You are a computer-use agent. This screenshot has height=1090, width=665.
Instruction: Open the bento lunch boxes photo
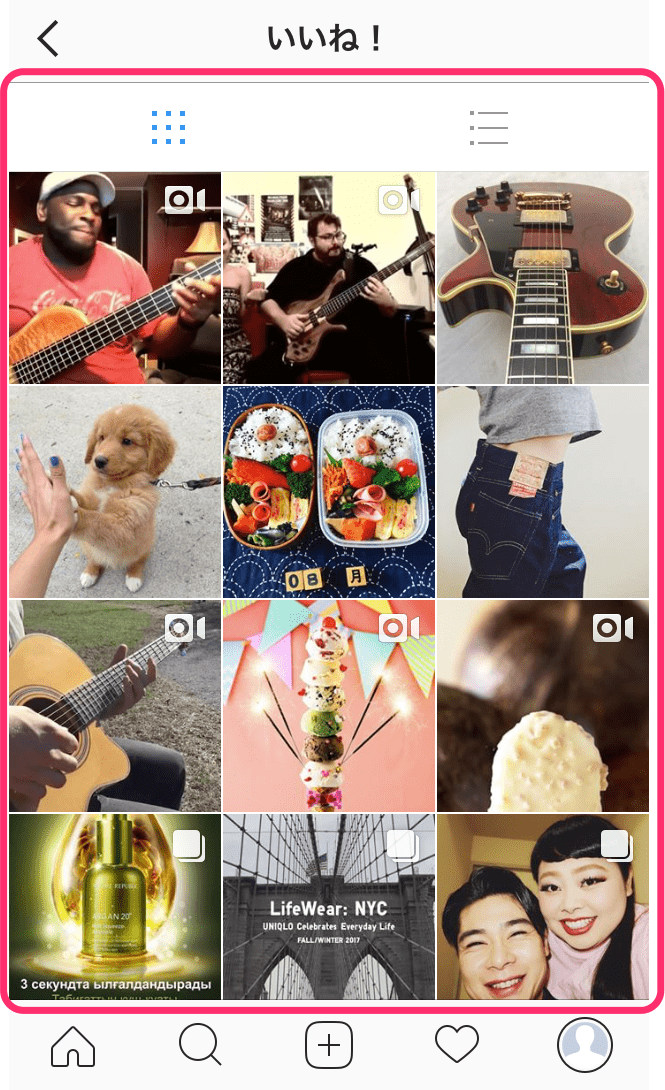pyautogui.click(x=329, y=492)
